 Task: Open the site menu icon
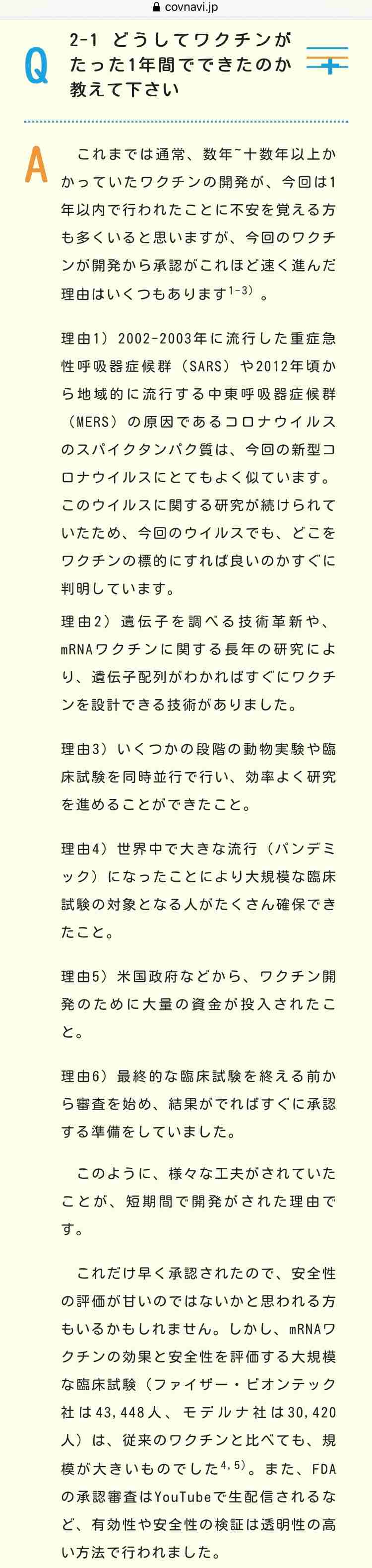[327, 61]
